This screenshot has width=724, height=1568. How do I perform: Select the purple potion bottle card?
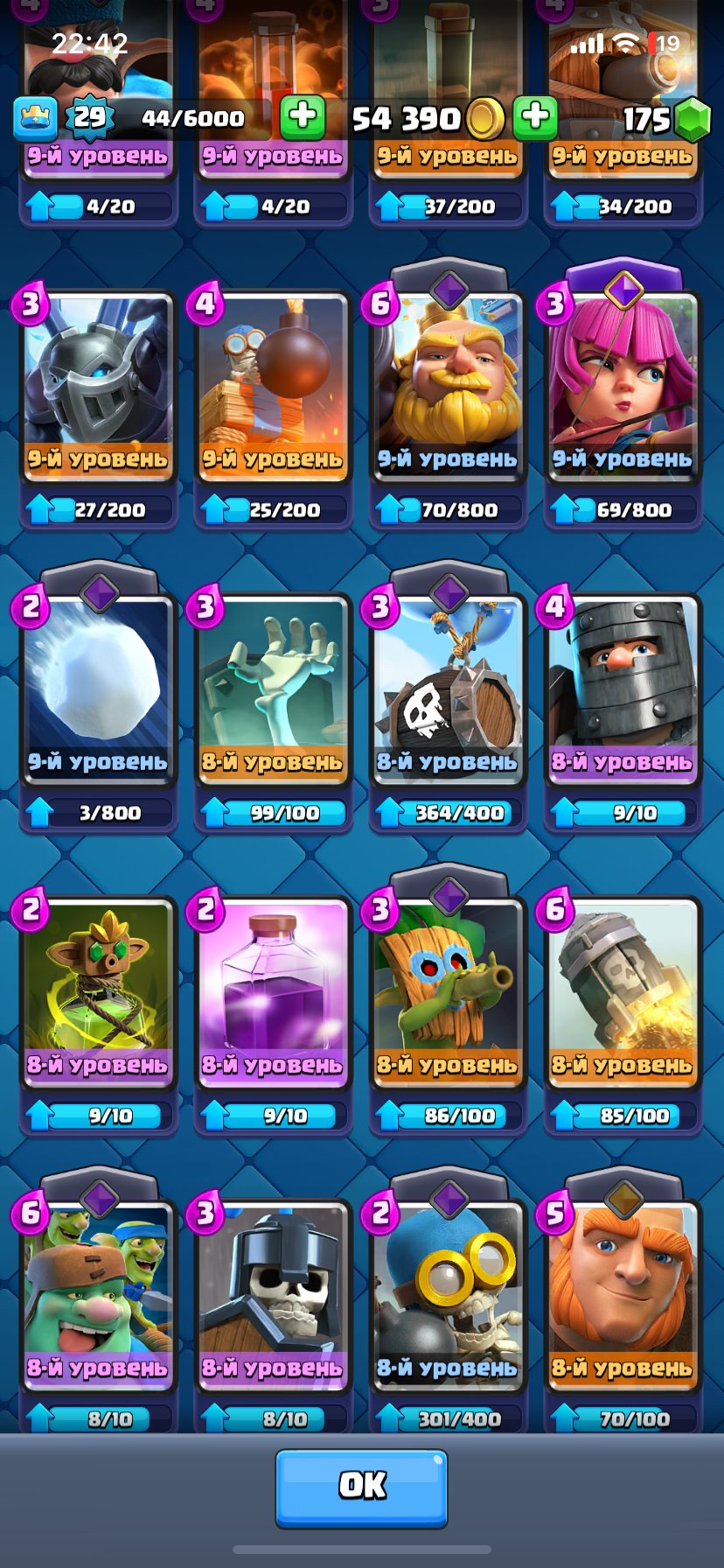pyautogui.click(x=273, y=989)
